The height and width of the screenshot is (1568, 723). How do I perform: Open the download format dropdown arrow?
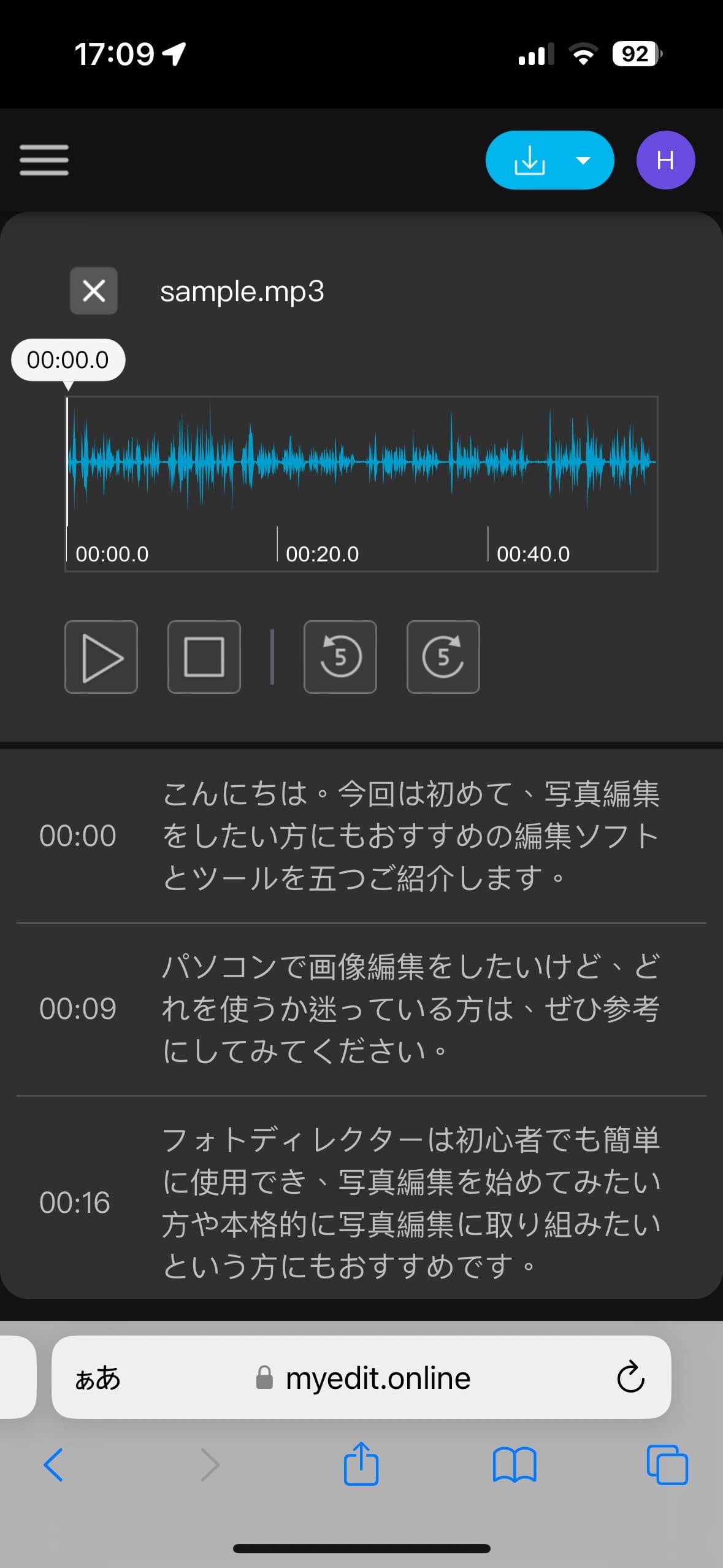pos(583,159)
